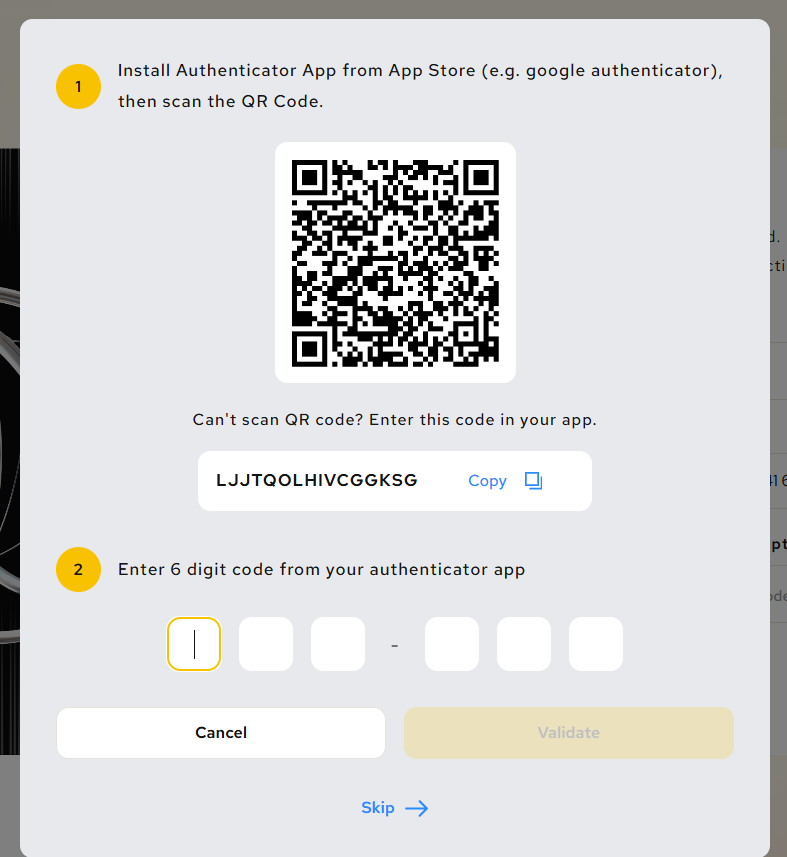Tap the third digit code box

(x=338, y=644)
